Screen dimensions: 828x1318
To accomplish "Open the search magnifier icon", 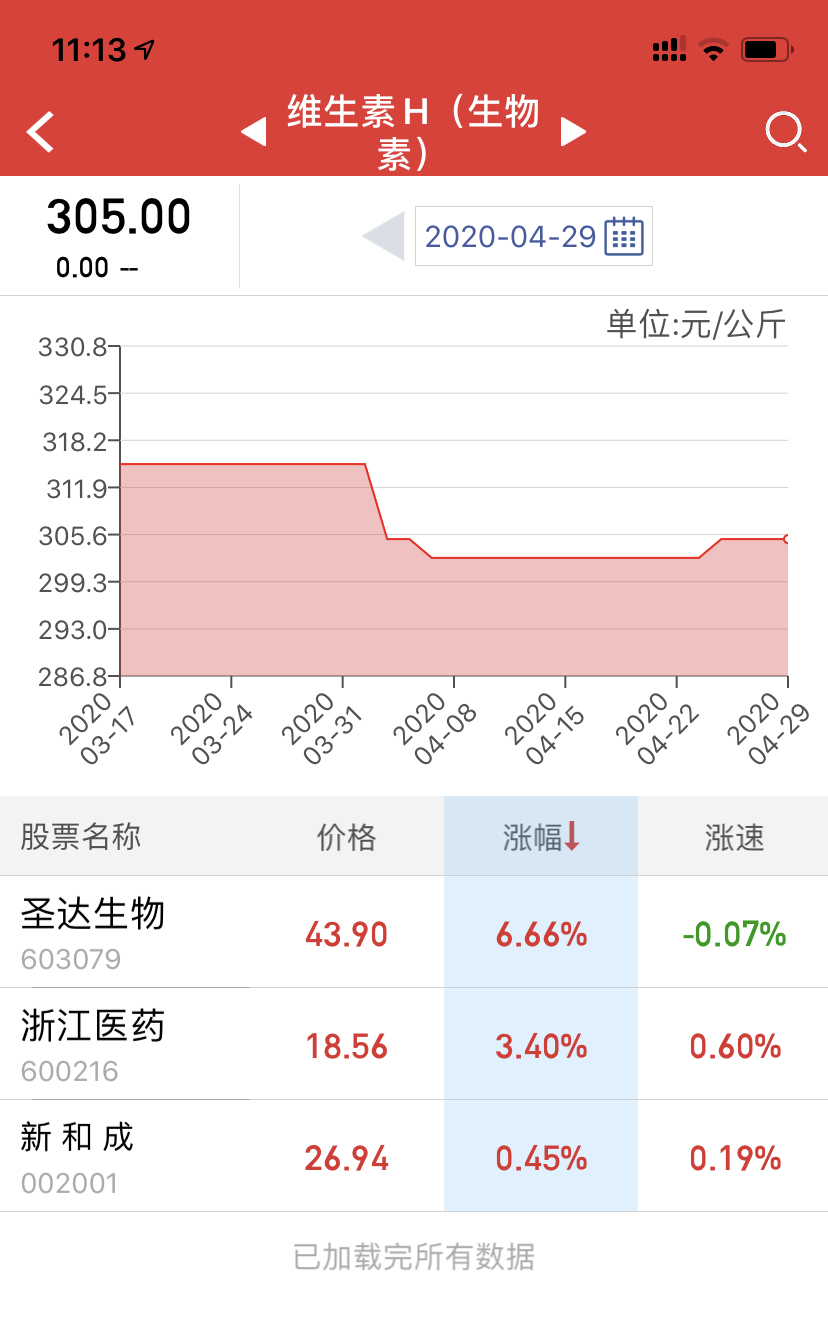I will click(785, 132).
